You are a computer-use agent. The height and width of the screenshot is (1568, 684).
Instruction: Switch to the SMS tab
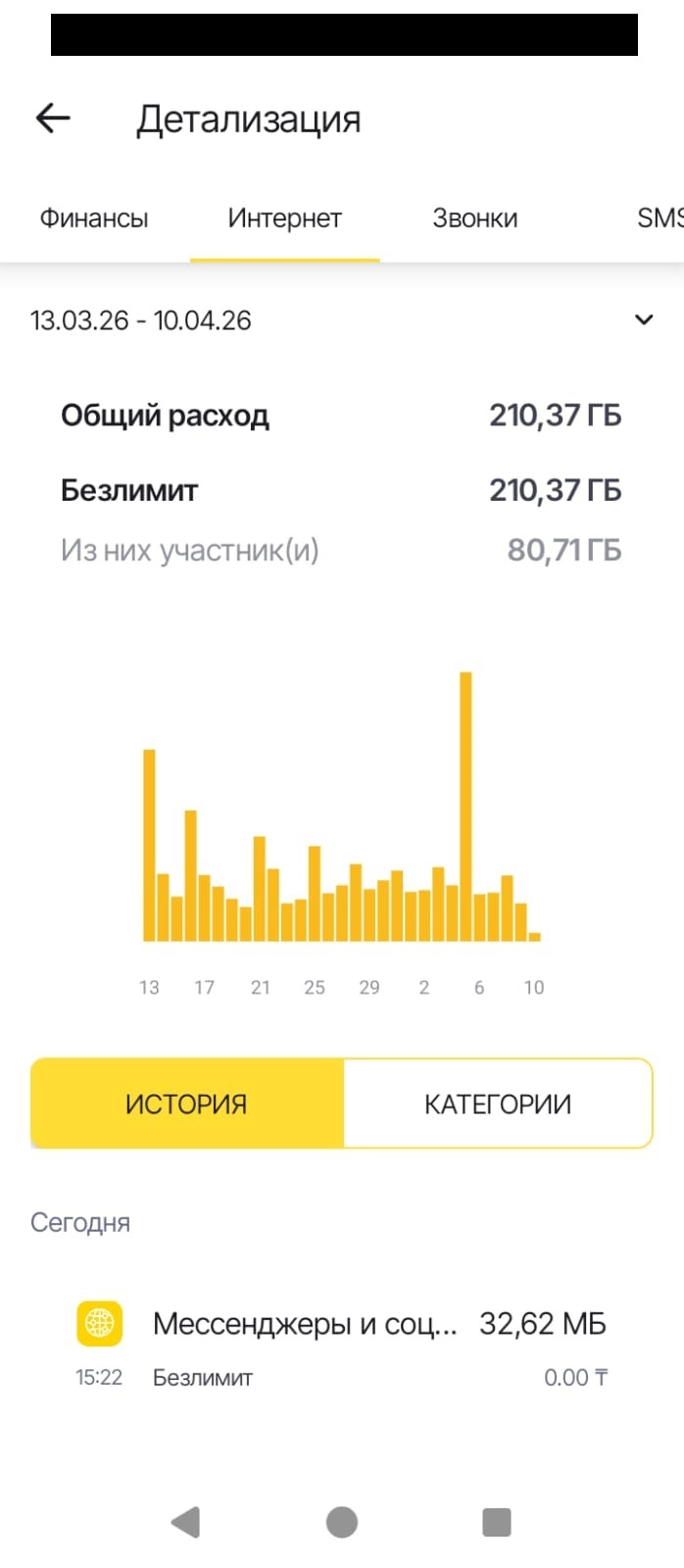click(x=659, y=218)
